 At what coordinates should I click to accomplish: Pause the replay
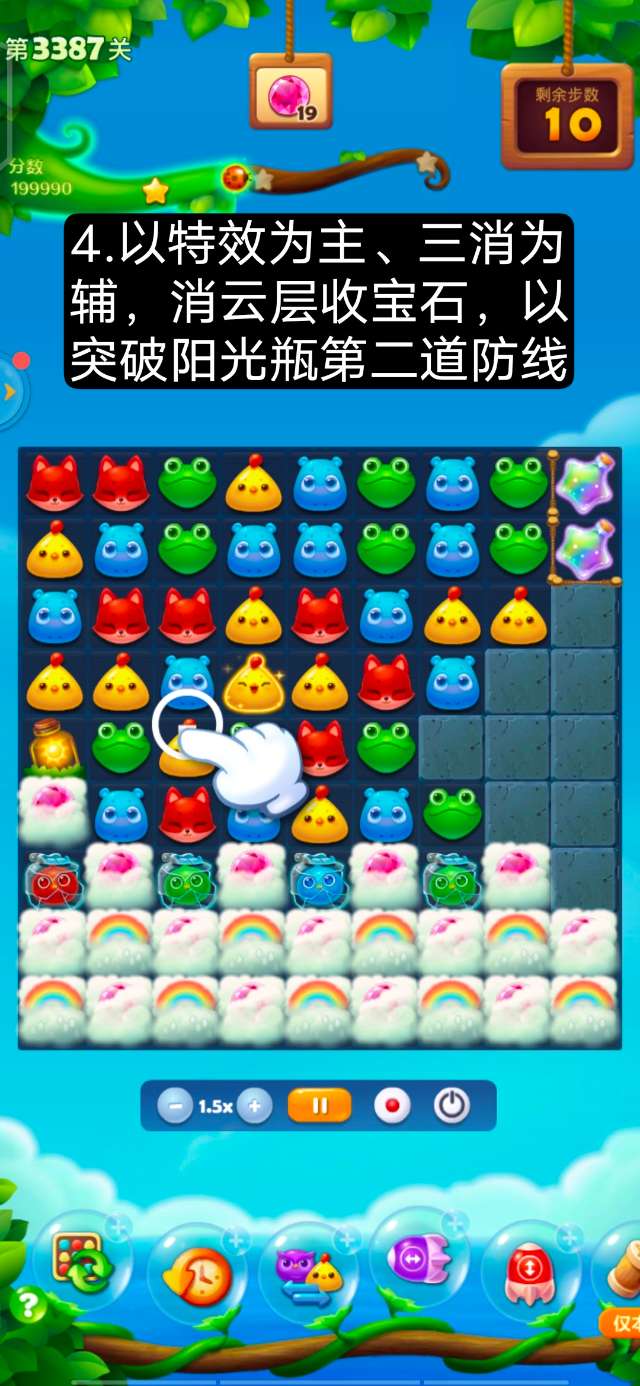pyautogui.click(x=320, y=1106)
